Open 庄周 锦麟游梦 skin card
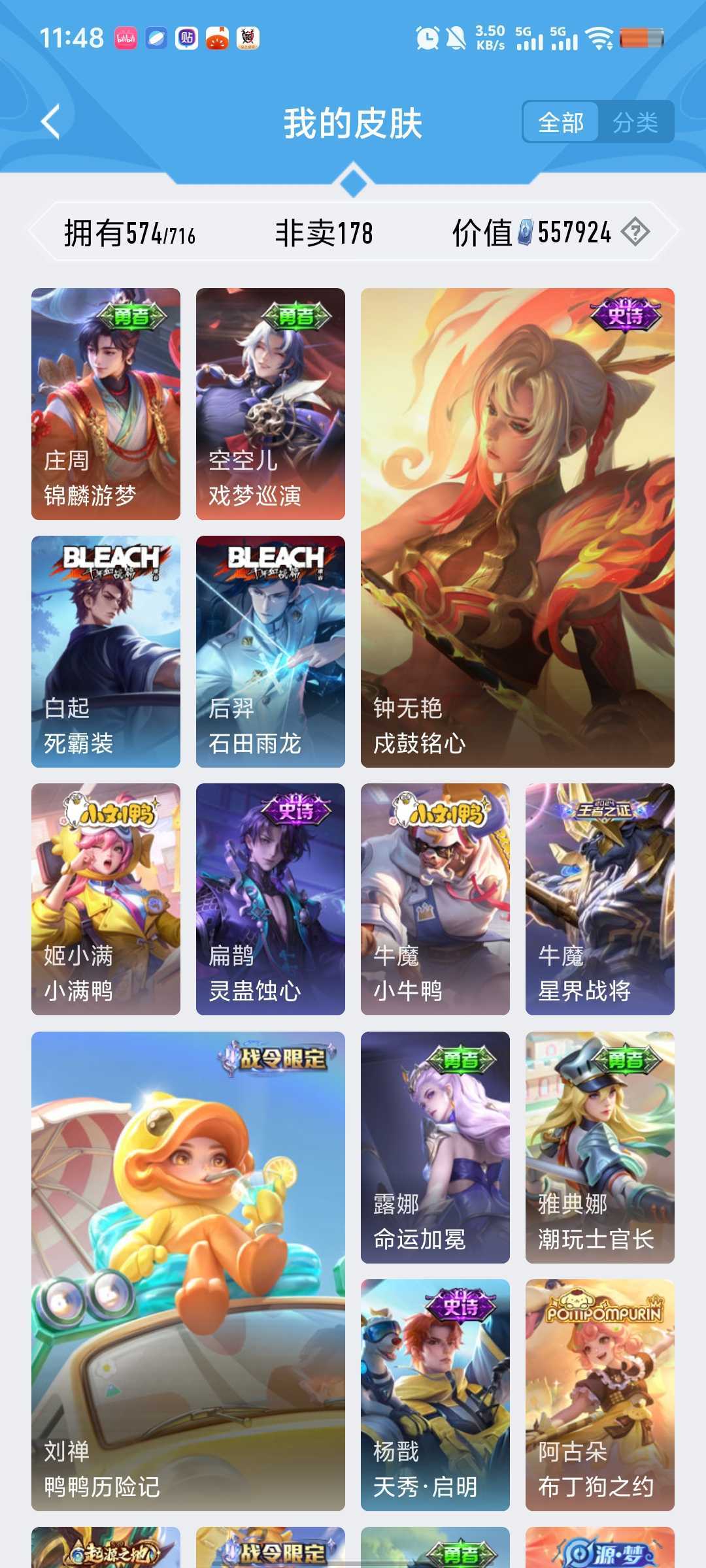Image resolution: width=706 pixels, height=1568 pixels. (x=106, y=404)
